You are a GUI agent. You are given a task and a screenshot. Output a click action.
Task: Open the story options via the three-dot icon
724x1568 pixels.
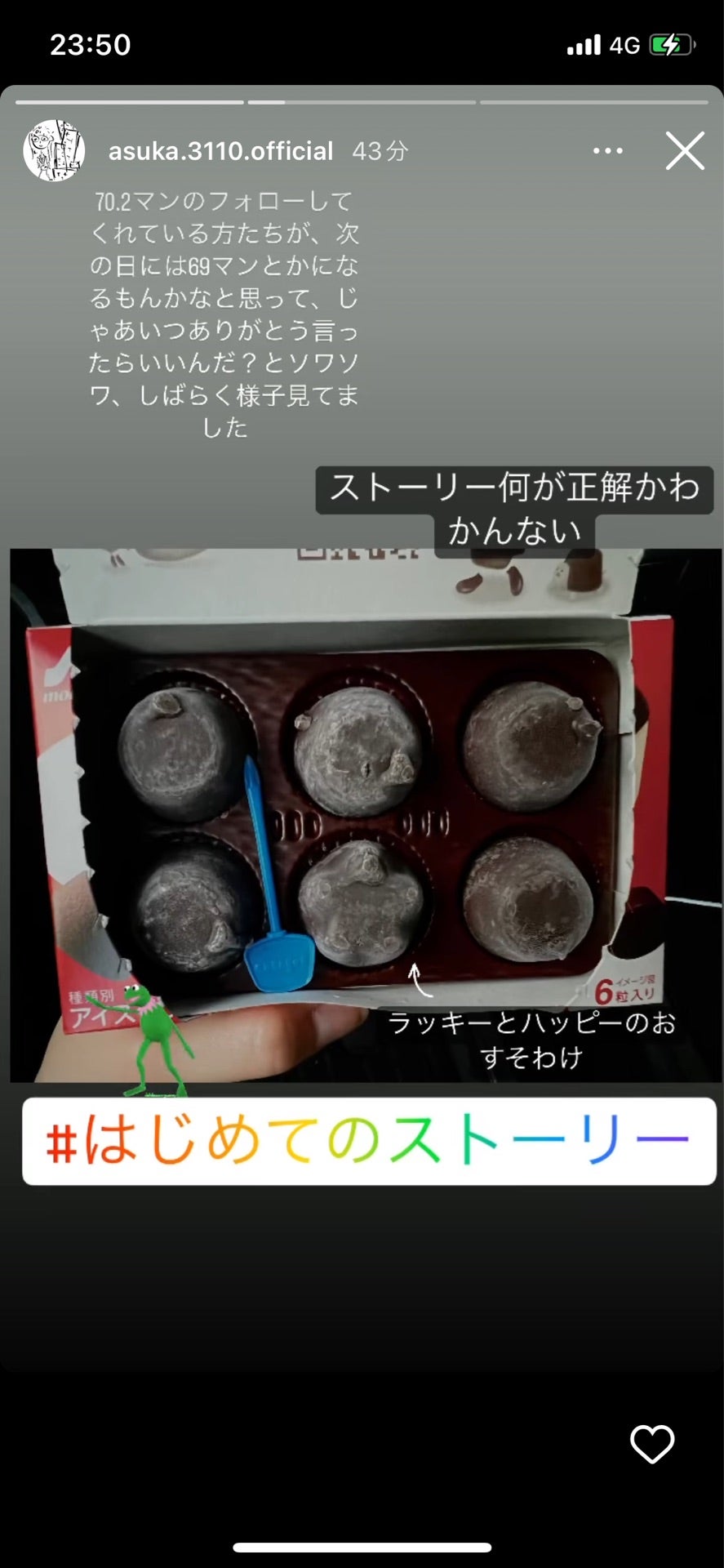pyautogui.click(x=607, y=151)
